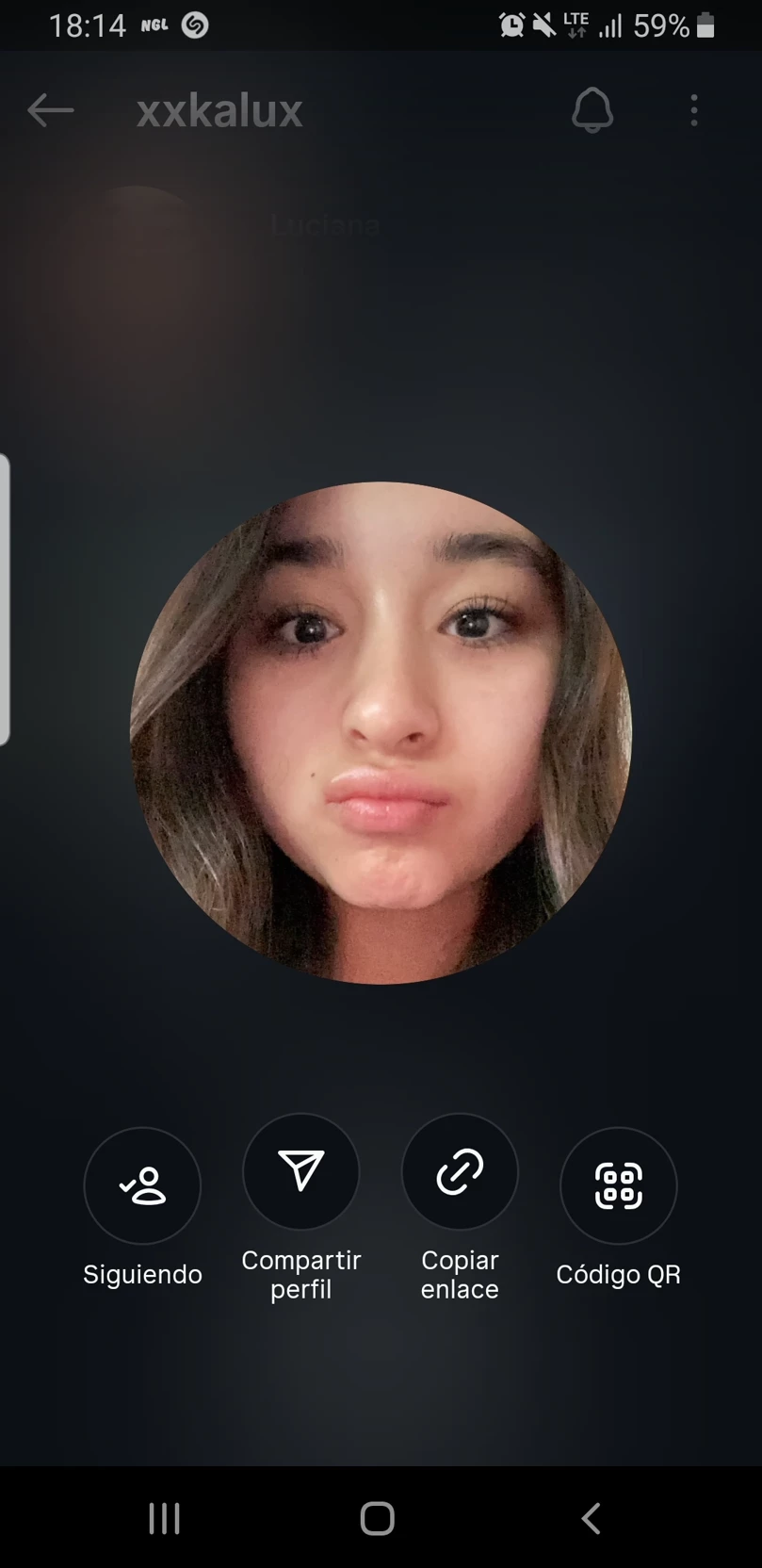Tap the Siguiendo button
The image size is (762, 1568).
[142, 1185]
